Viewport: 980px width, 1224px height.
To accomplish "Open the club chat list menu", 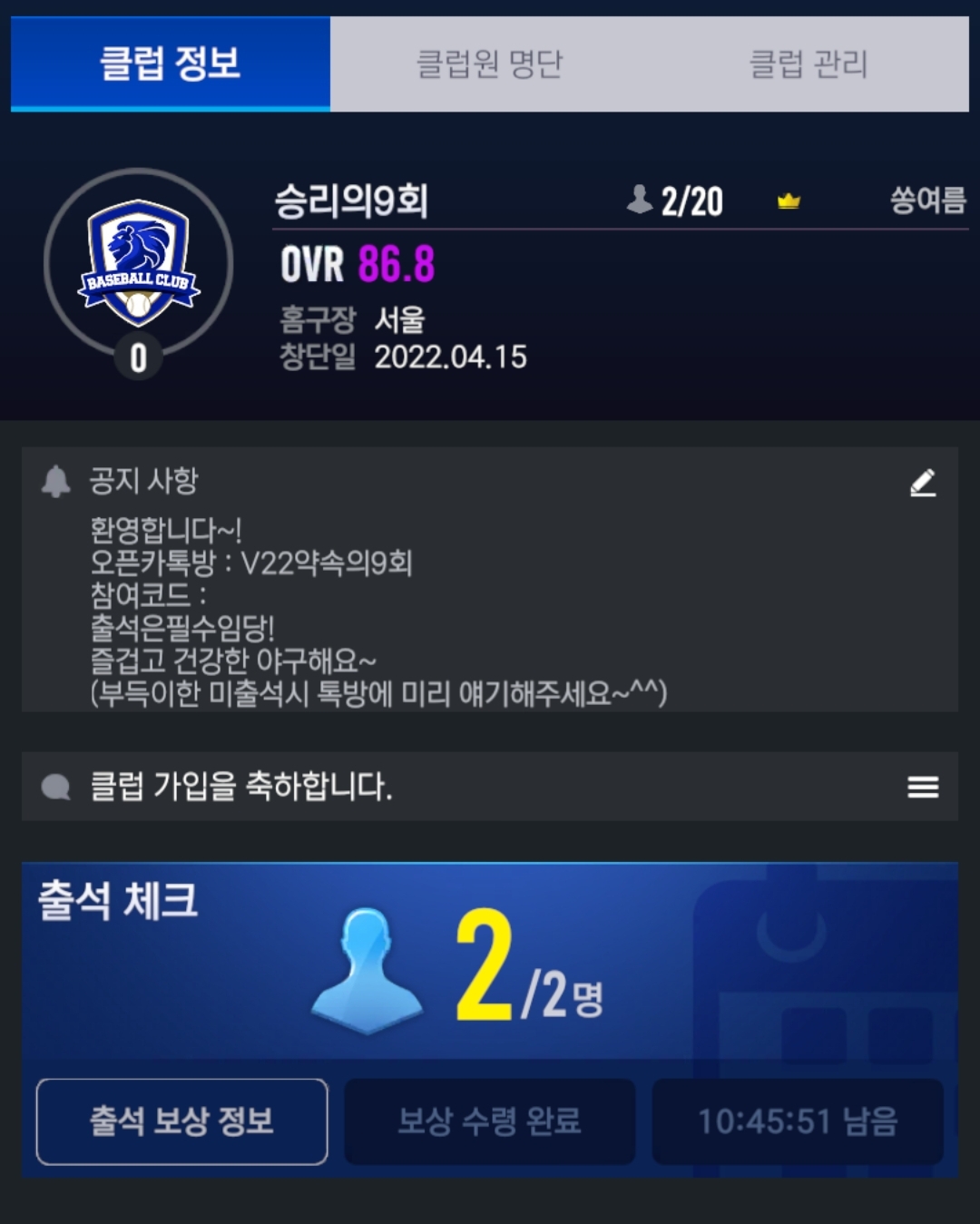I will pyautogui.click(x=923, y=787).
